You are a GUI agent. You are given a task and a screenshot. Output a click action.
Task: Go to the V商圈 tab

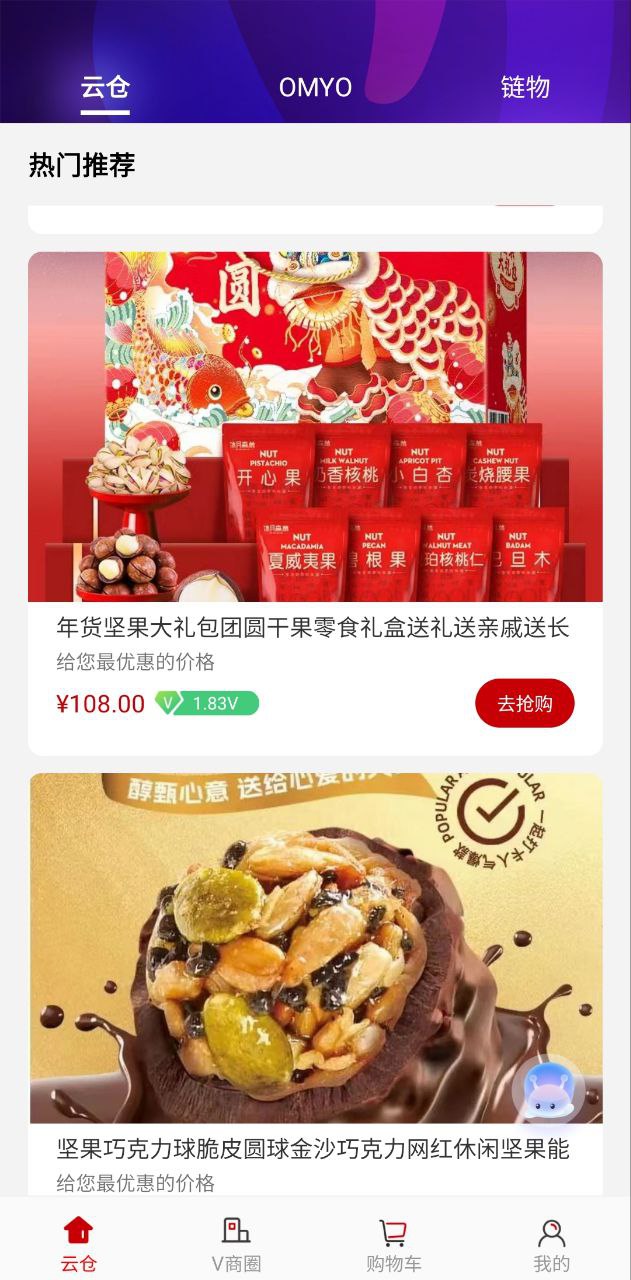click(236, 1244)
